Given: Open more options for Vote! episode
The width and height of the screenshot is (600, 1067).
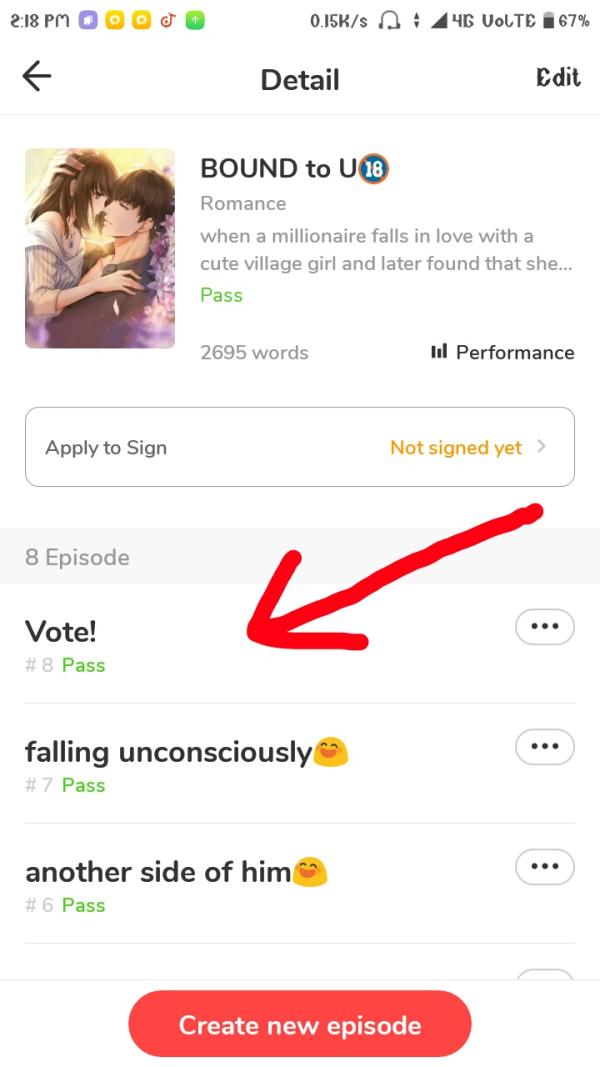Looking at the screenshot, I should click(x=544, y=627).
